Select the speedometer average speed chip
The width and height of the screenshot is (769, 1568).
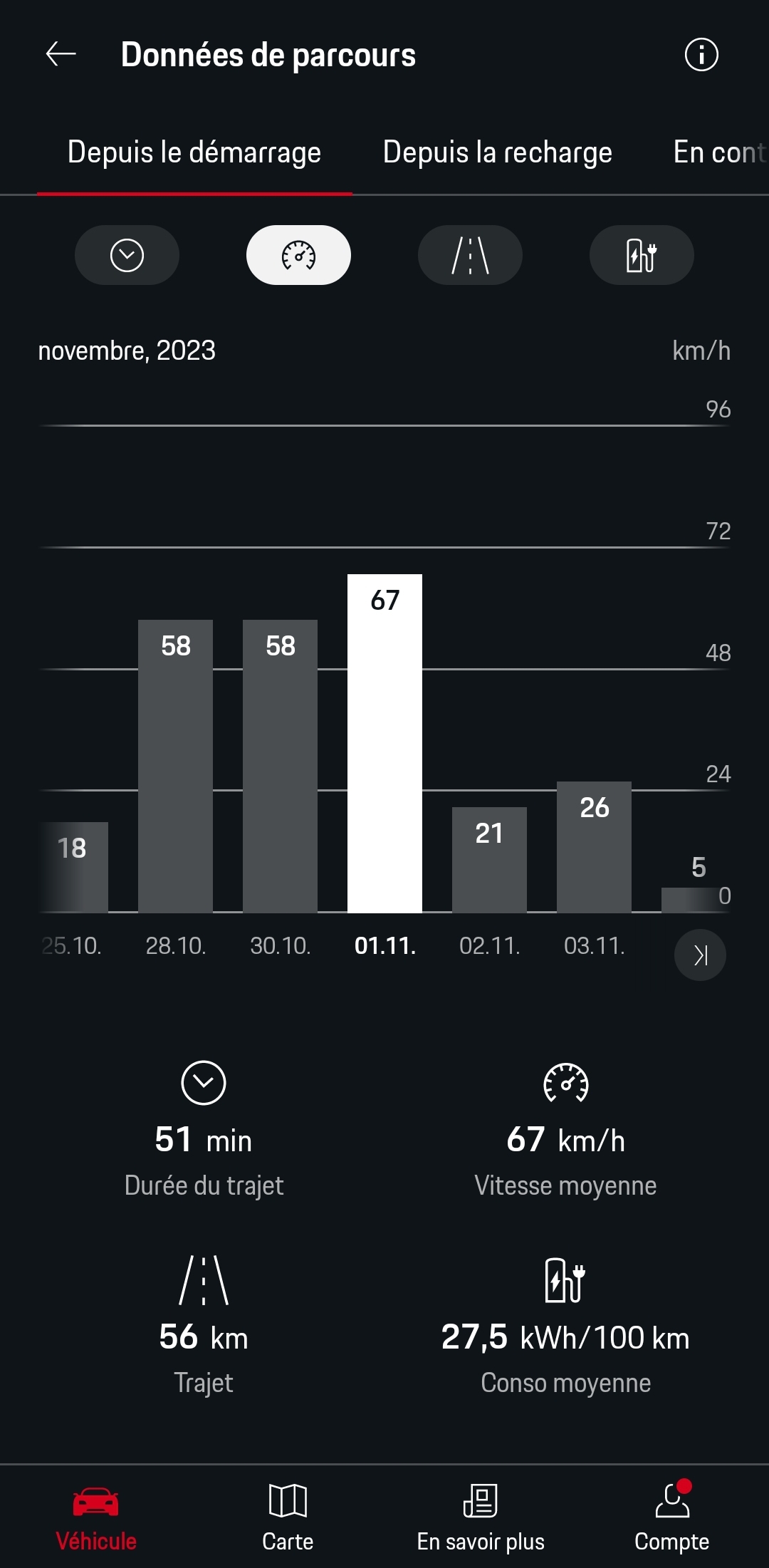point(298,255)
